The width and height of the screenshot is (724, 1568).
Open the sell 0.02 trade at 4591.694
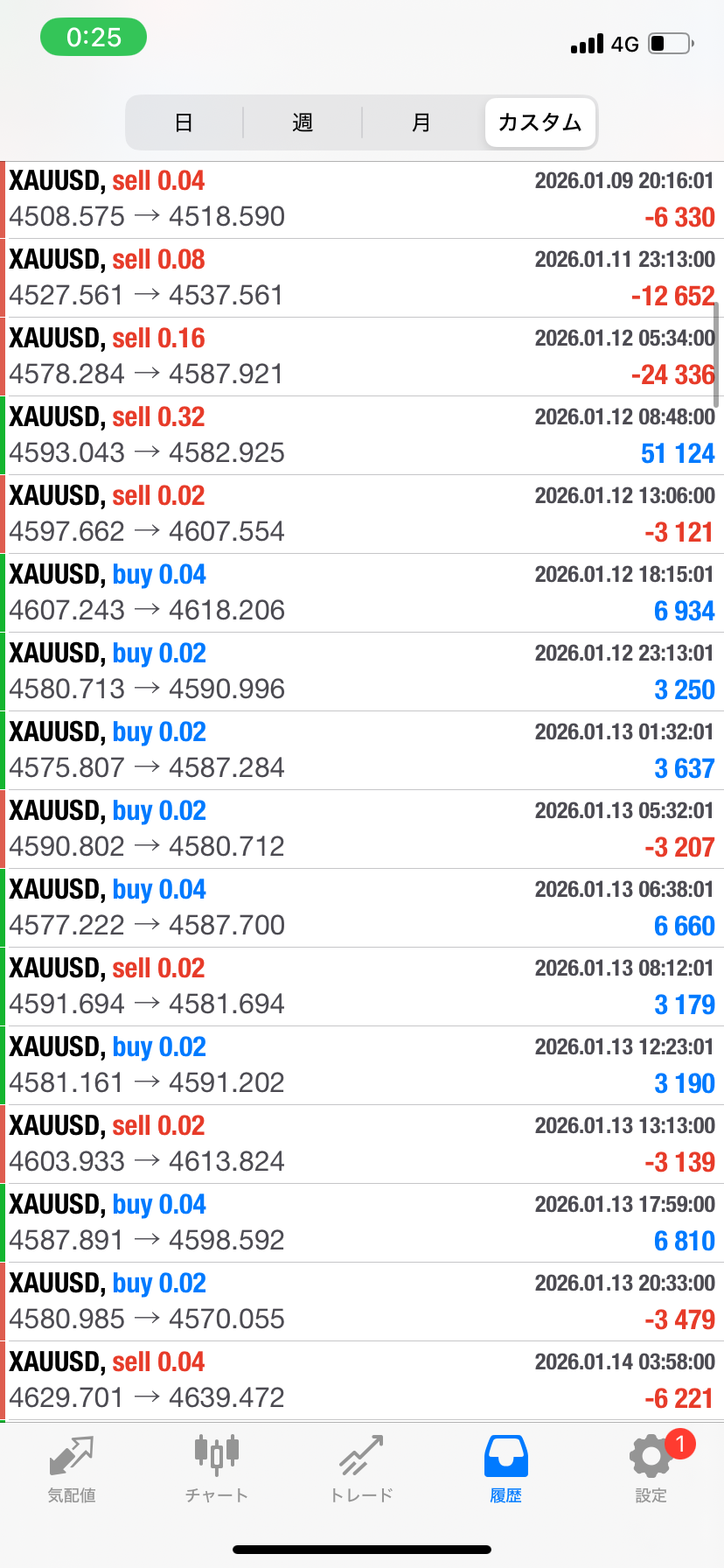pyautogui.click(x=362, y=987)
